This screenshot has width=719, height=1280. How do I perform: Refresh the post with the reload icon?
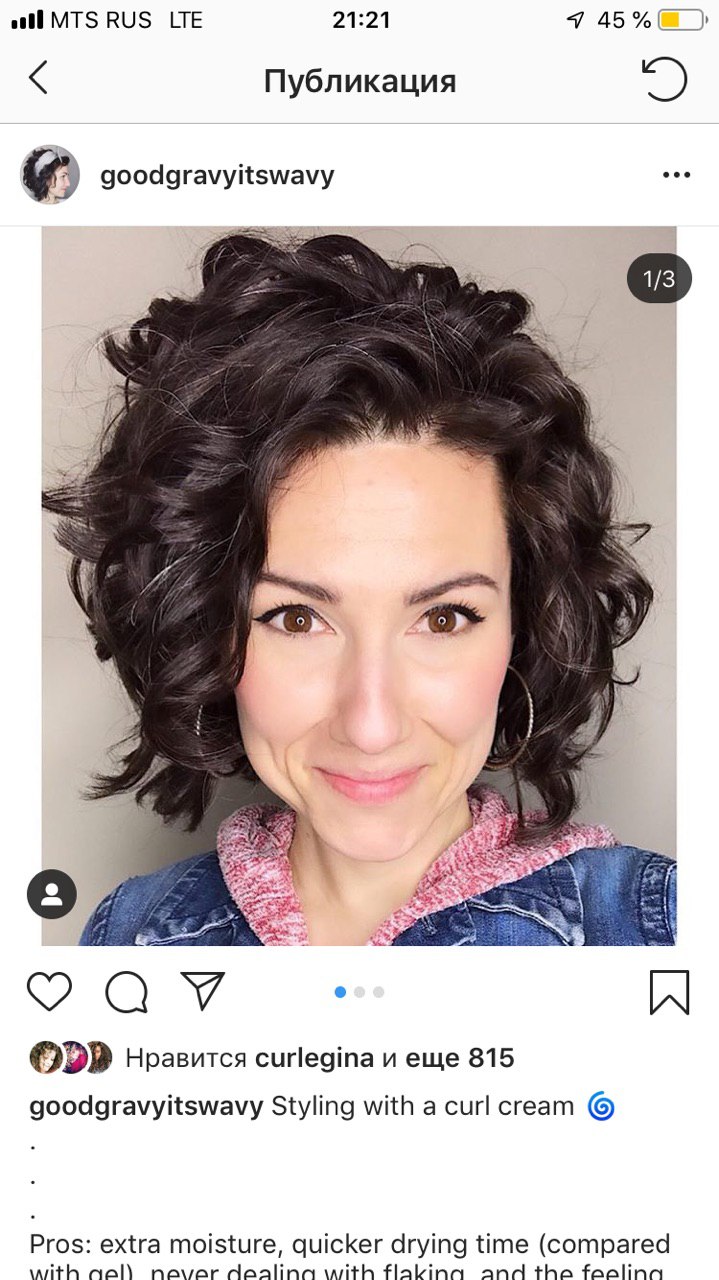pyautogui.click(x=664, y=79)
